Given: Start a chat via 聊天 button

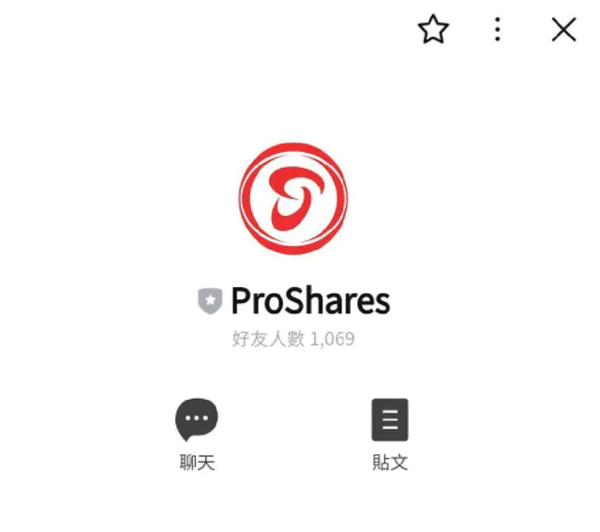Looking at the screenshot, I should click(197, 434).
